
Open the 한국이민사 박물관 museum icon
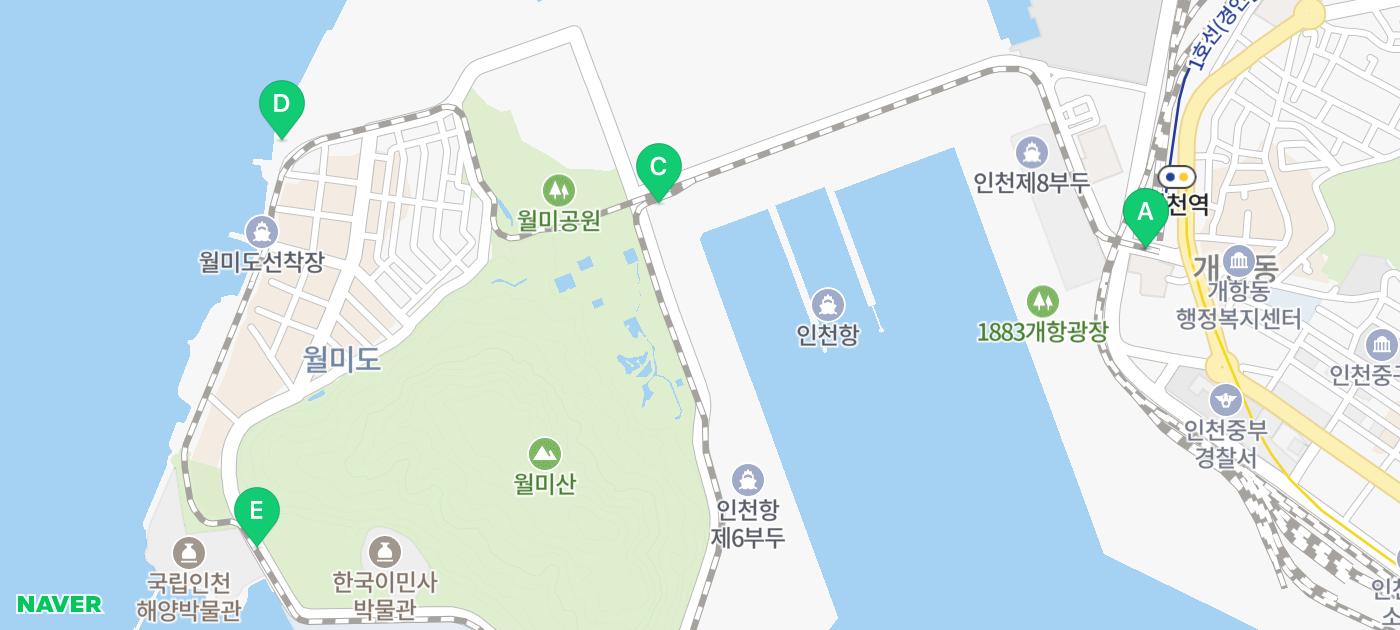385,551
